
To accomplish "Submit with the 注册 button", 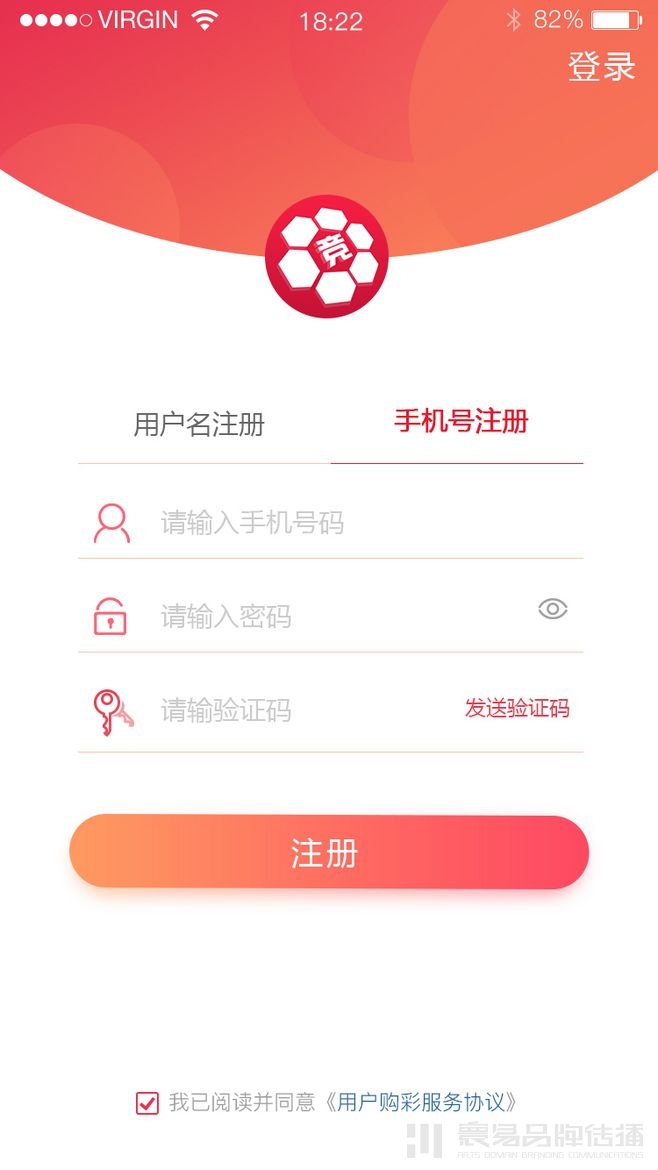I will [x=329, y=853].
